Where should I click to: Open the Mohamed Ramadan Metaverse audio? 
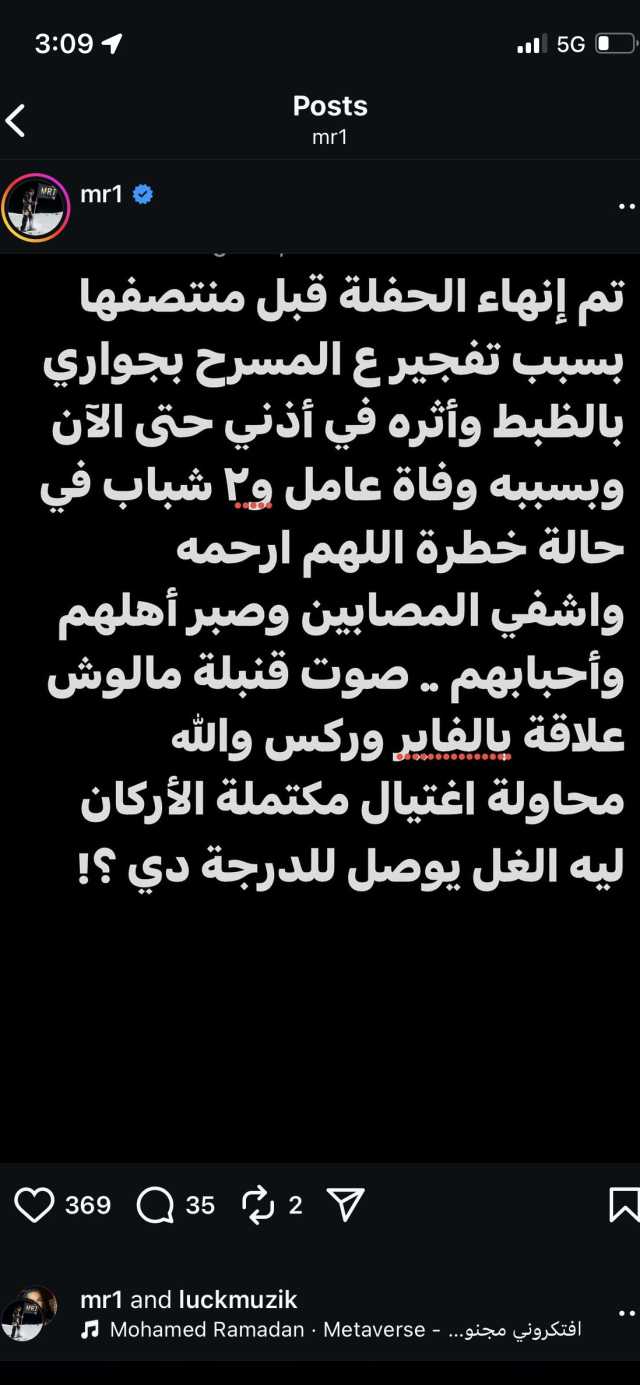pyautogui.click(x=330, y=1330)
